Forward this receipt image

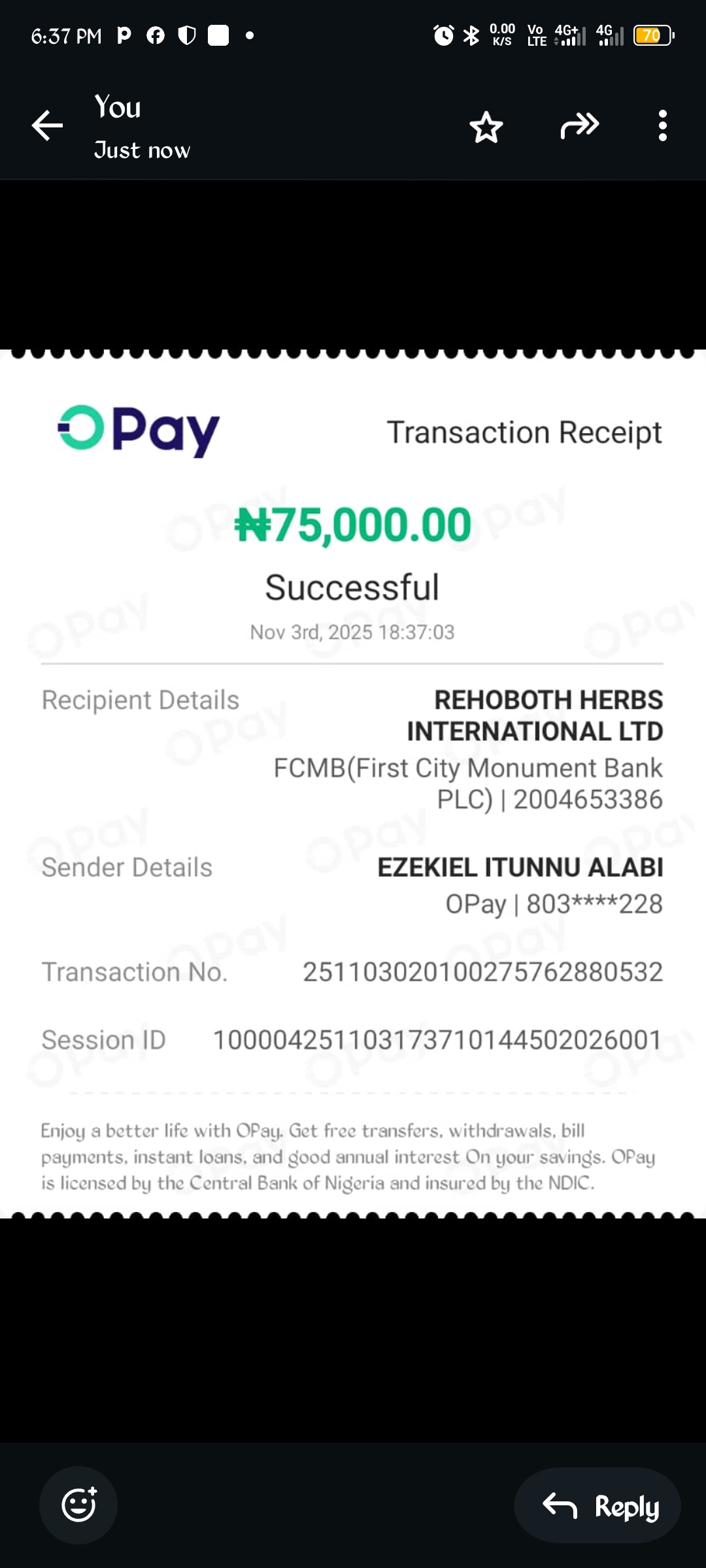pos(579,125)
